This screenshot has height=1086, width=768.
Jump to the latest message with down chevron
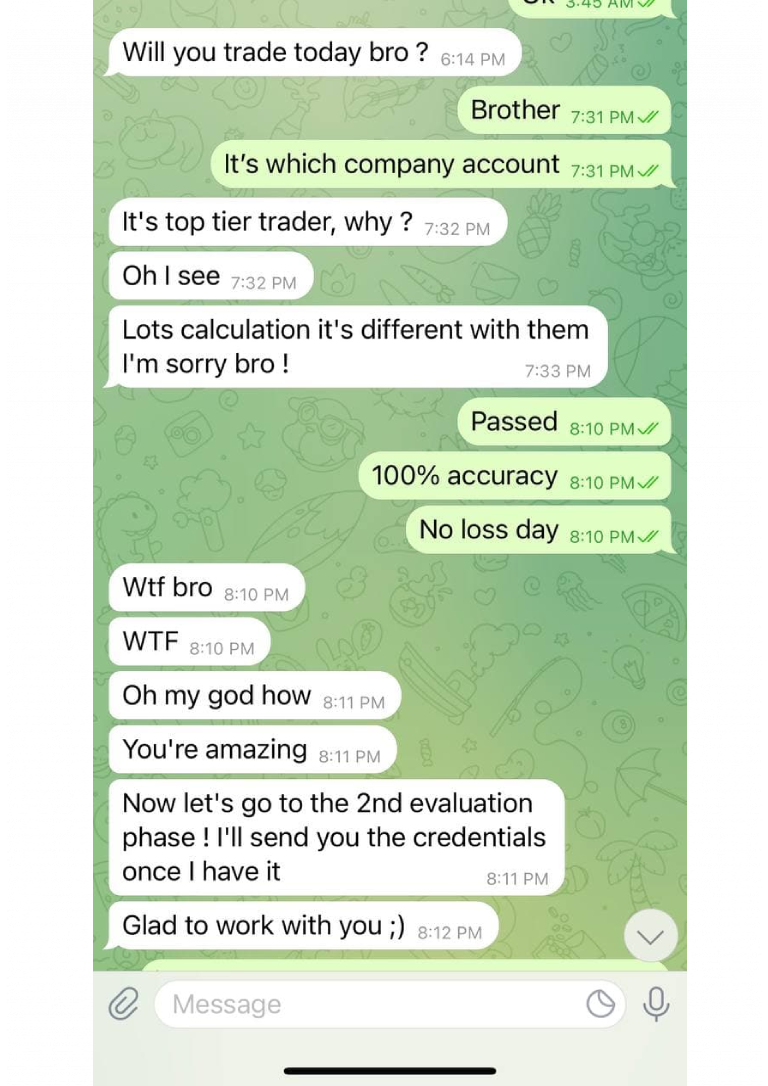click(650, 937)
